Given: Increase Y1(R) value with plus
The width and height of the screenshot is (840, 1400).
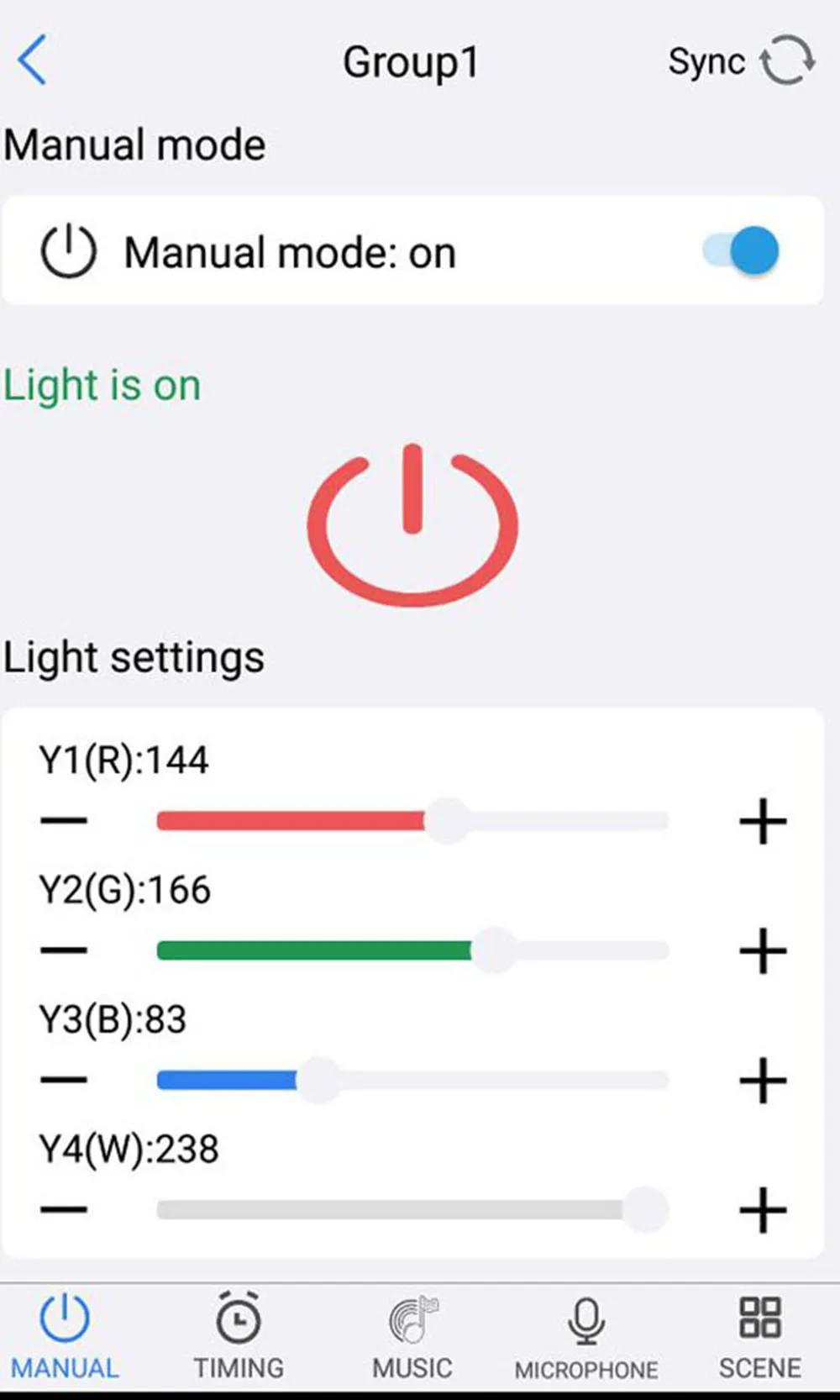Looking at the screenshot, I should point(763,821).
